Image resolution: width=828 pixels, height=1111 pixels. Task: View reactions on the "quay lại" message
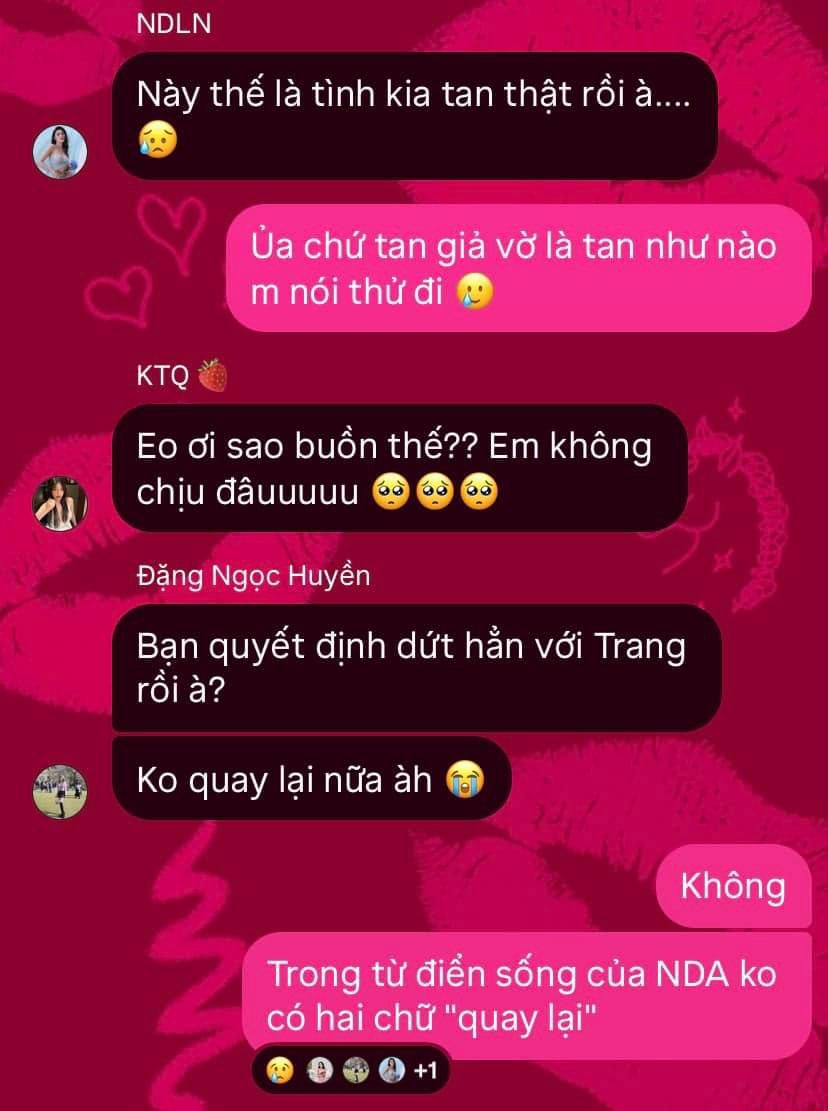(351, 1070)
